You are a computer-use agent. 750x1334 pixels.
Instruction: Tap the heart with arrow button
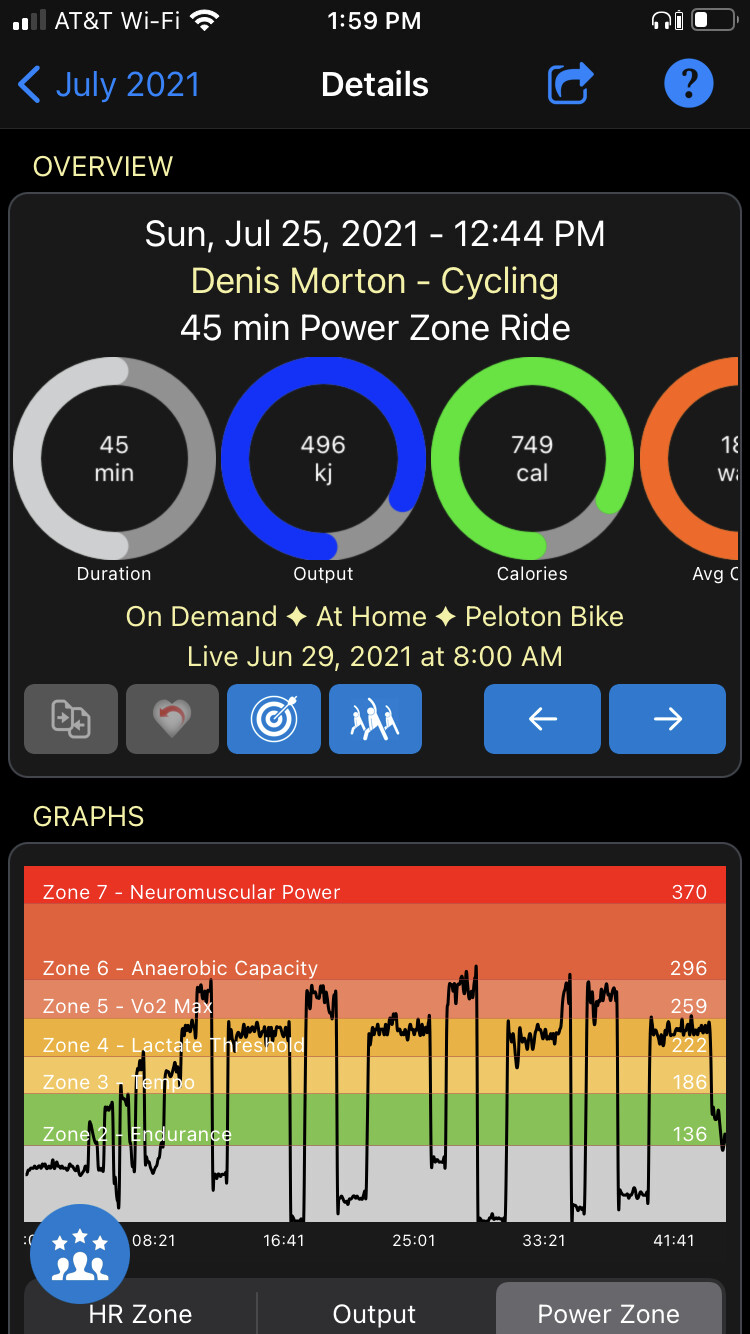tap(172, 718)
